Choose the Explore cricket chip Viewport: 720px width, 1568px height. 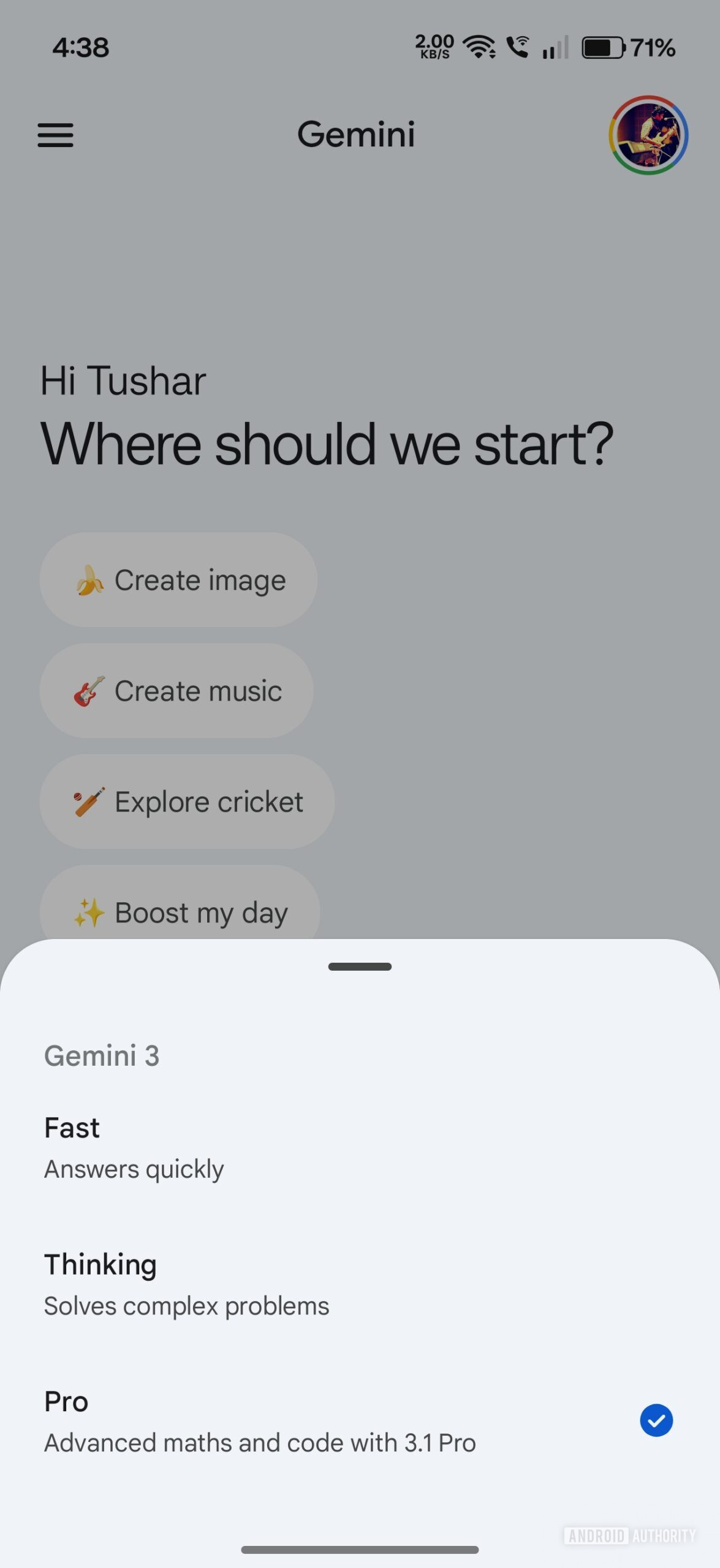click(x=187, y=801)
